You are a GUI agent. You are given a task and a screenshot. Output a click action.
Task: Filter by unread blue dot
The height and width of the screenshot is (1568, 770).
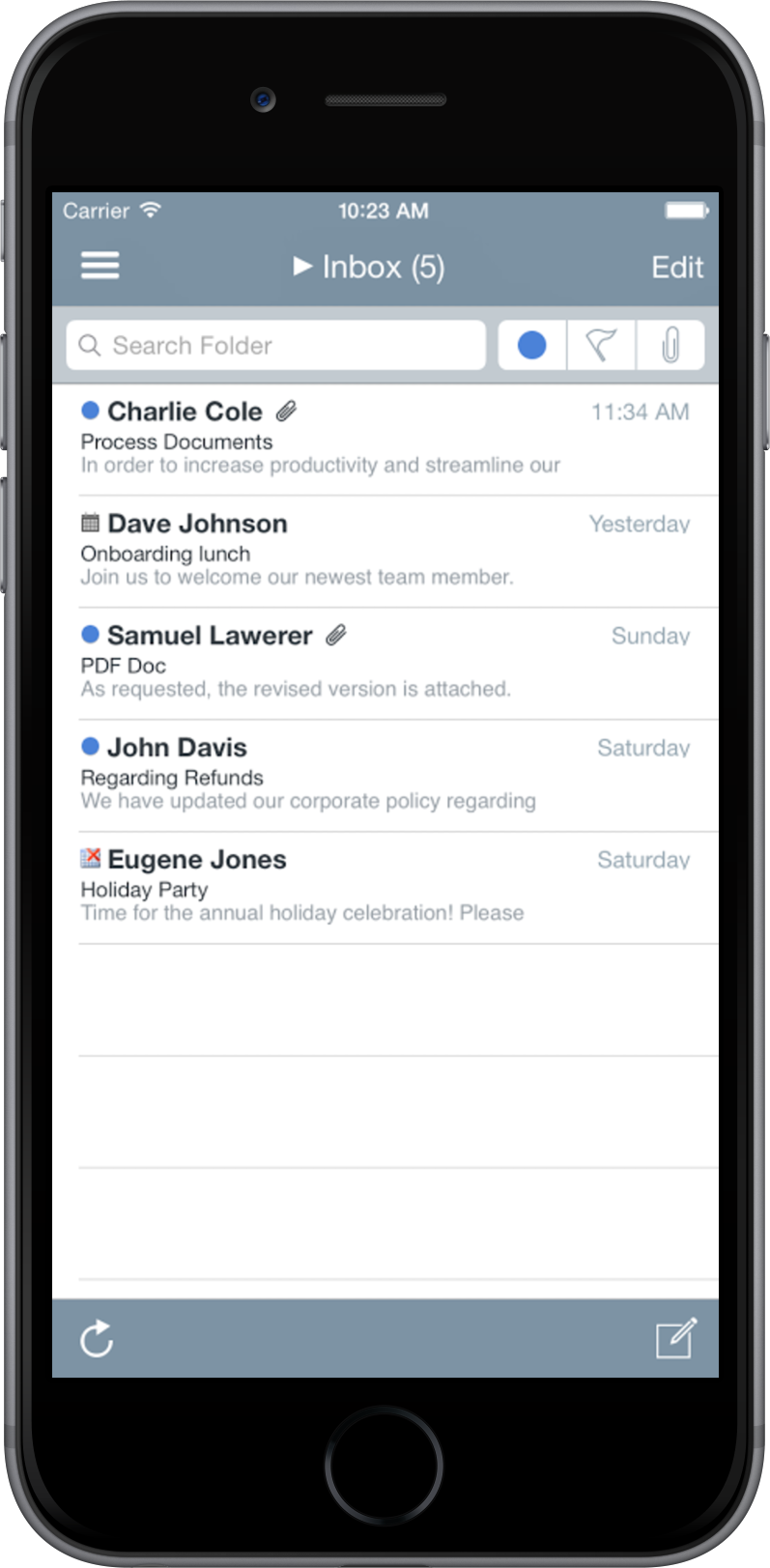[x=532, y=345]
